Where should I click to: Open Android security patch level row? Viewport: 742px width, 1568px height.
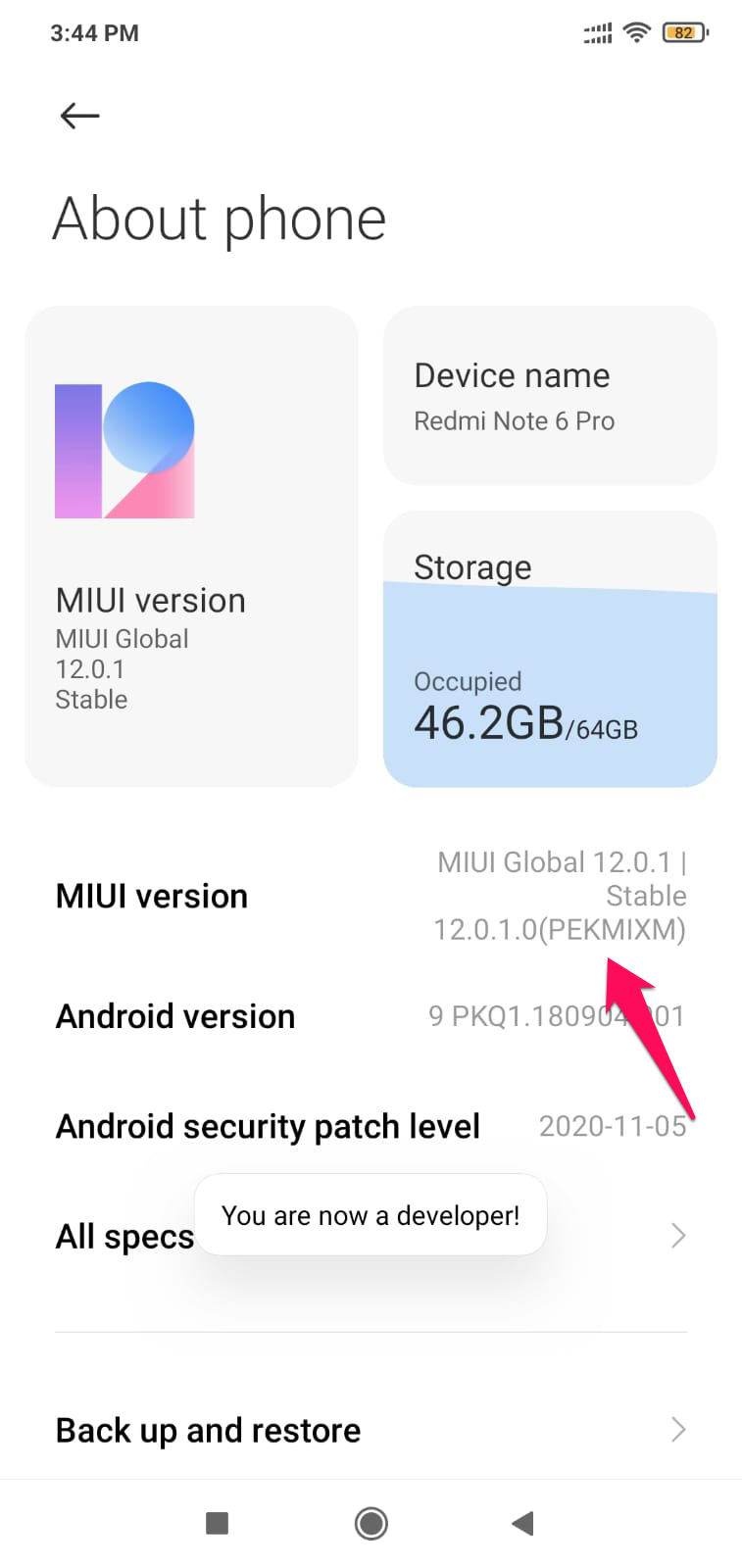(371, 1126)
